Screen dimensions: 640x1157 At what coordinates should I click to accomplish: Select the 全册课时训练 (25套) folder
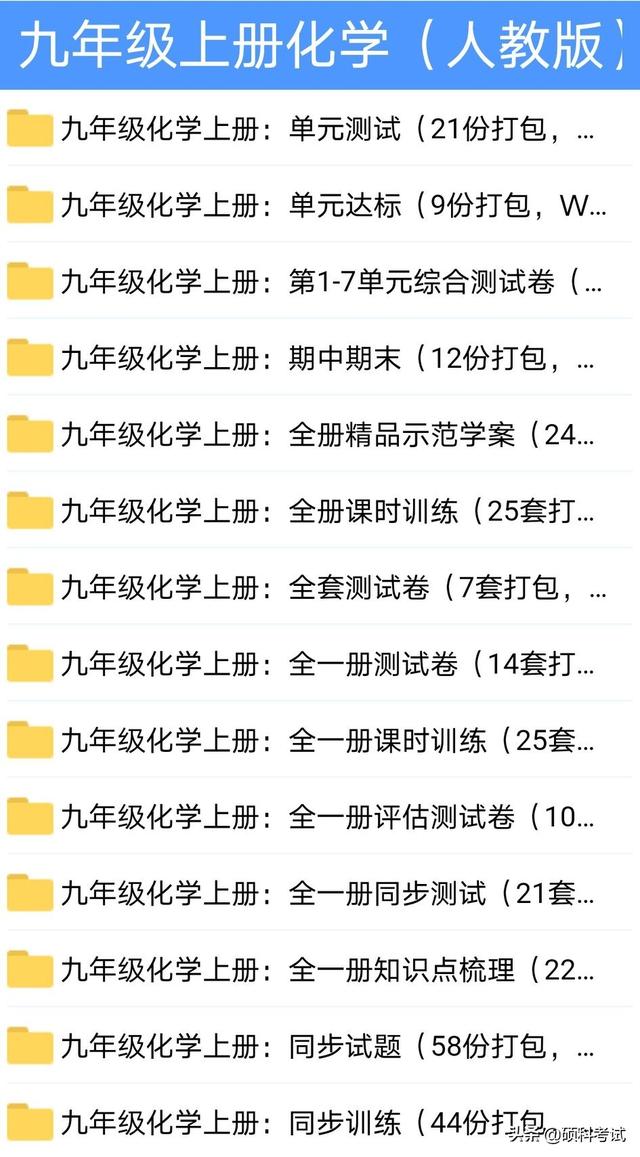(320, 511)
